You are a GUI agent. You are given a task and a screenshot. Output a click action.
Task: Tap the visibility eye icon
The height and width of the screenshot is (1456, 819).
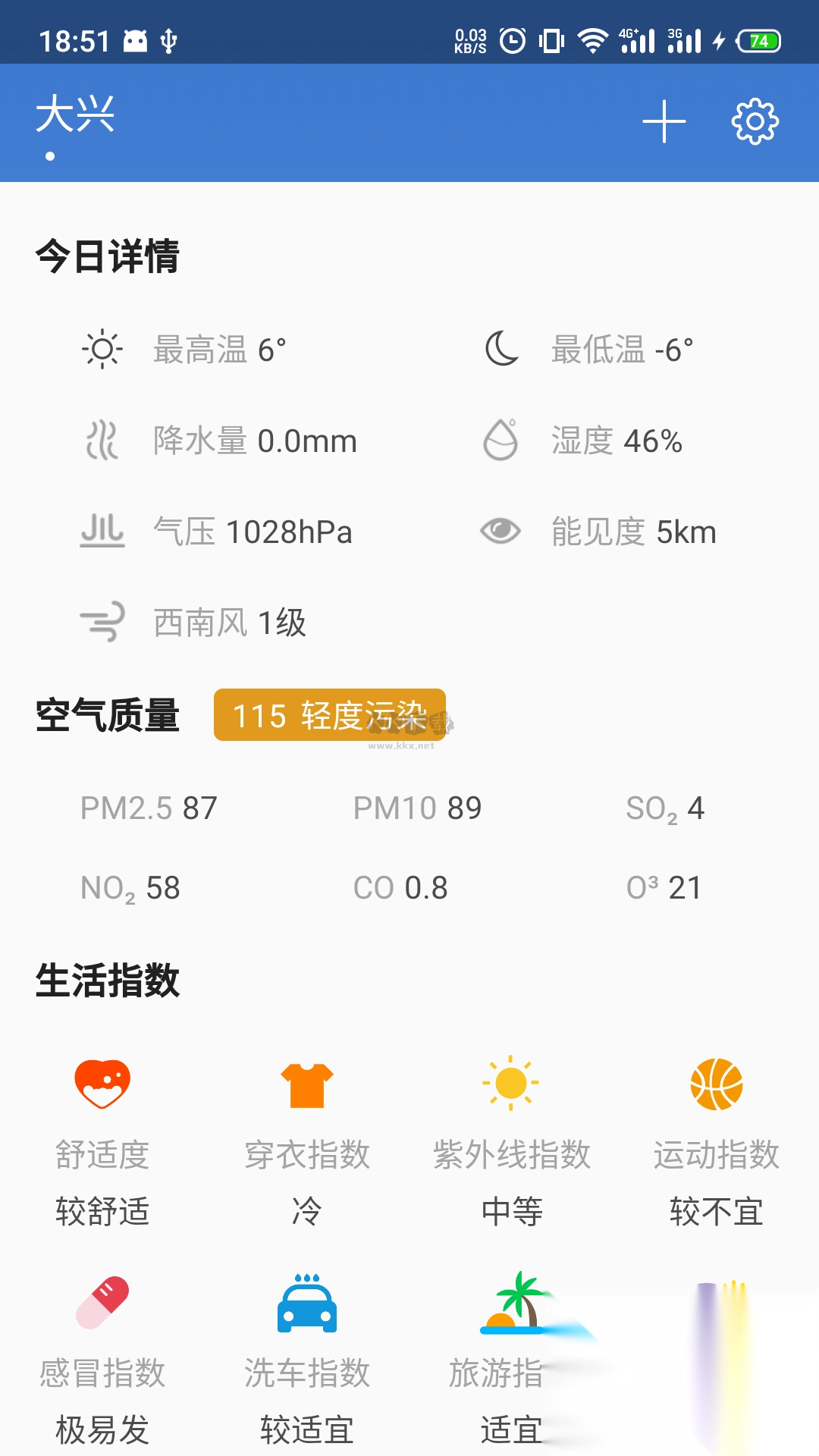[x=500, y=532]
